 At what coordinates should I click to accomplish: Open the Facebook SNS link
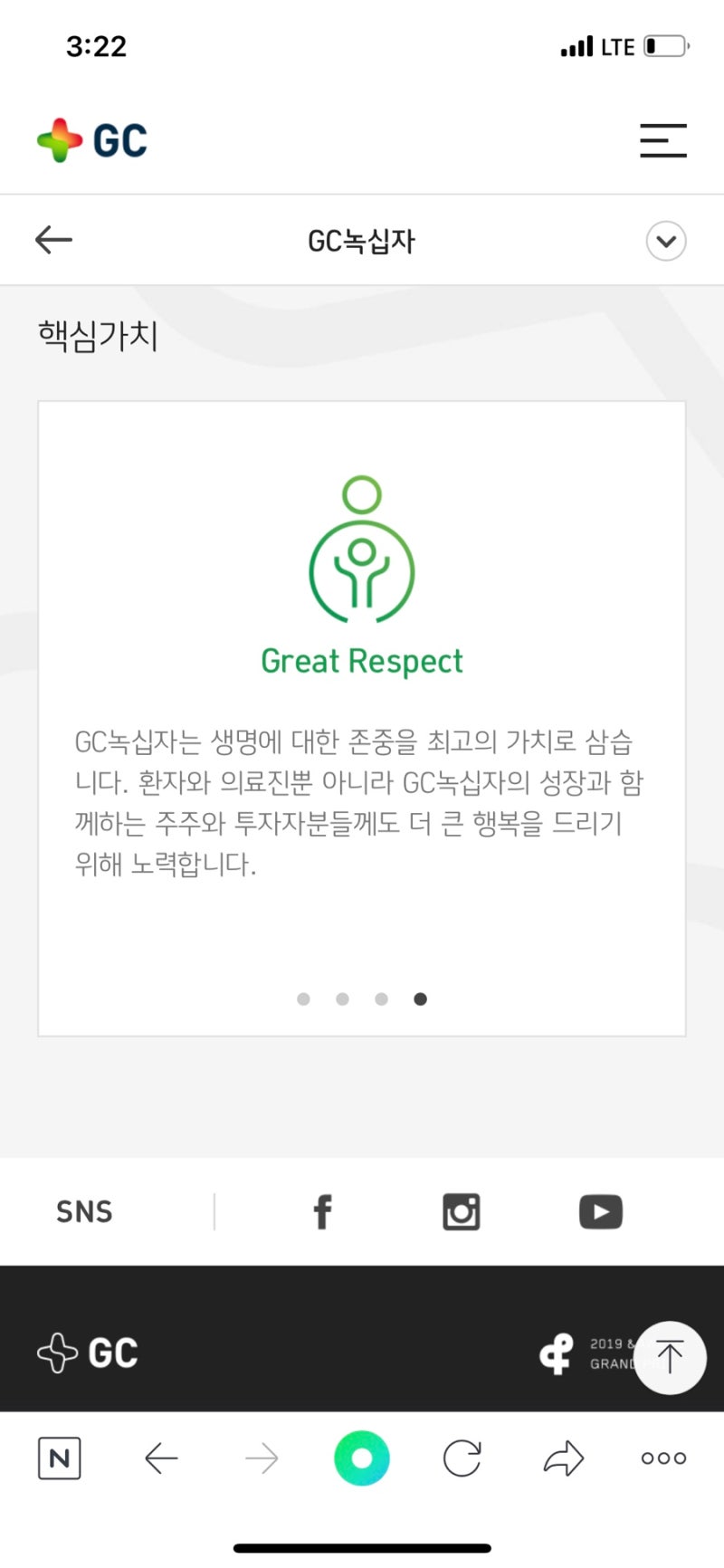coord(322,1211)
